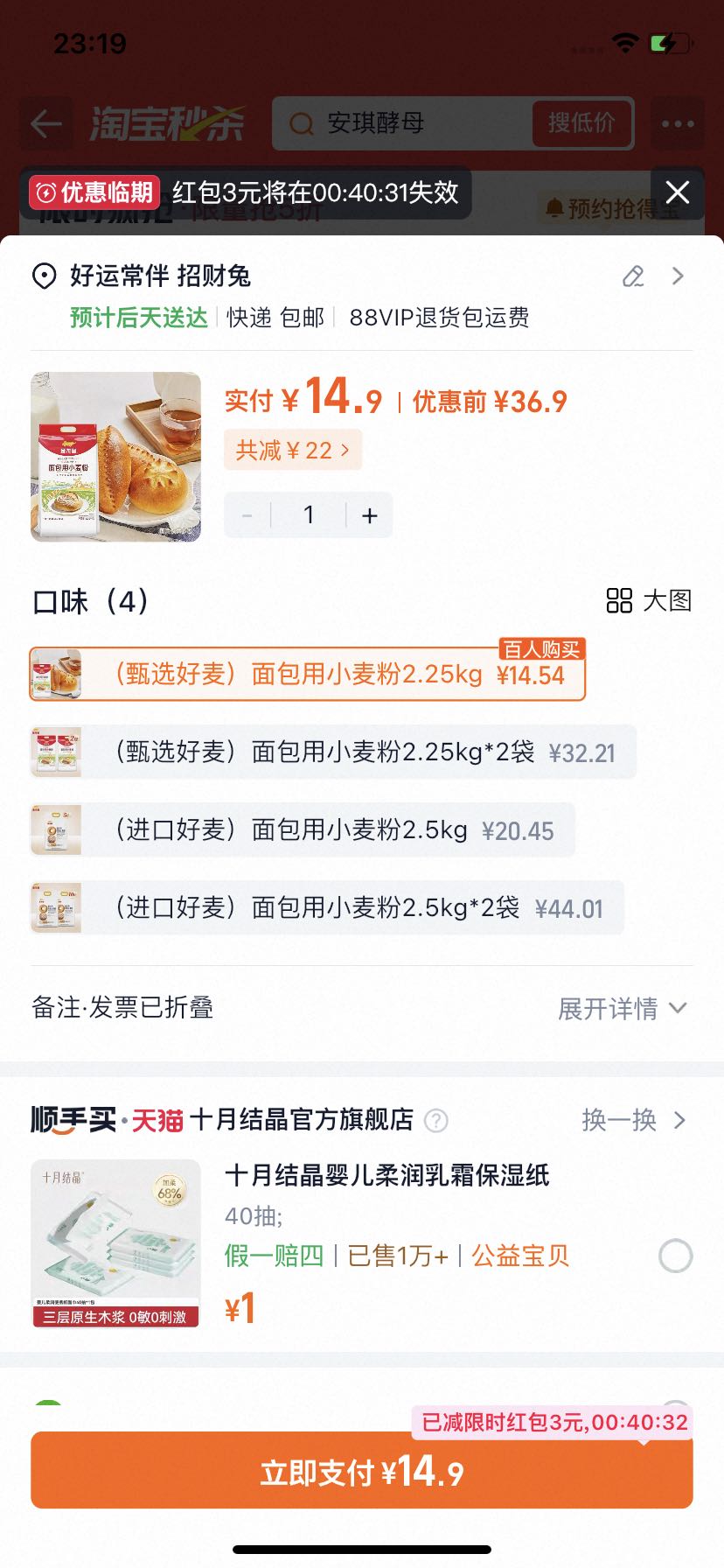Choose 进口好麦 2.5kg*2袋 option
The height and width of the screenshot is (1568, 724).
327,908
